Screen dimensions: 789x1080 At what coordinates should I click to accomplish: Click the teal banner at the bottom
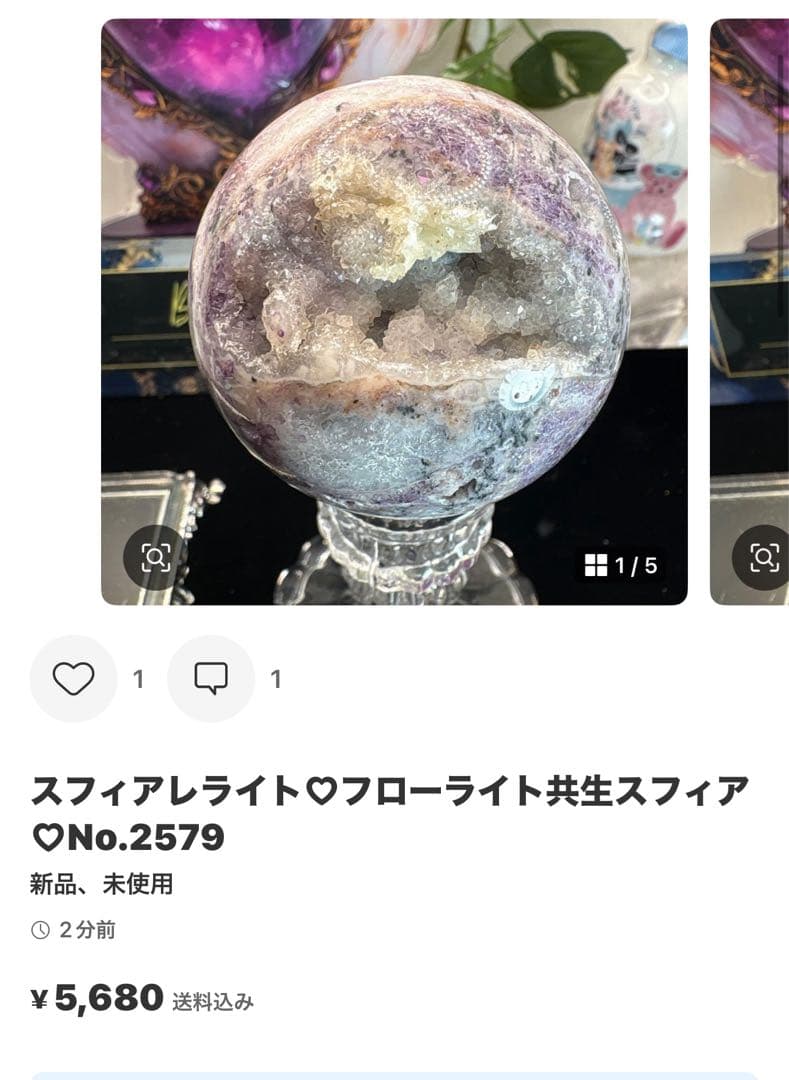394,1073
